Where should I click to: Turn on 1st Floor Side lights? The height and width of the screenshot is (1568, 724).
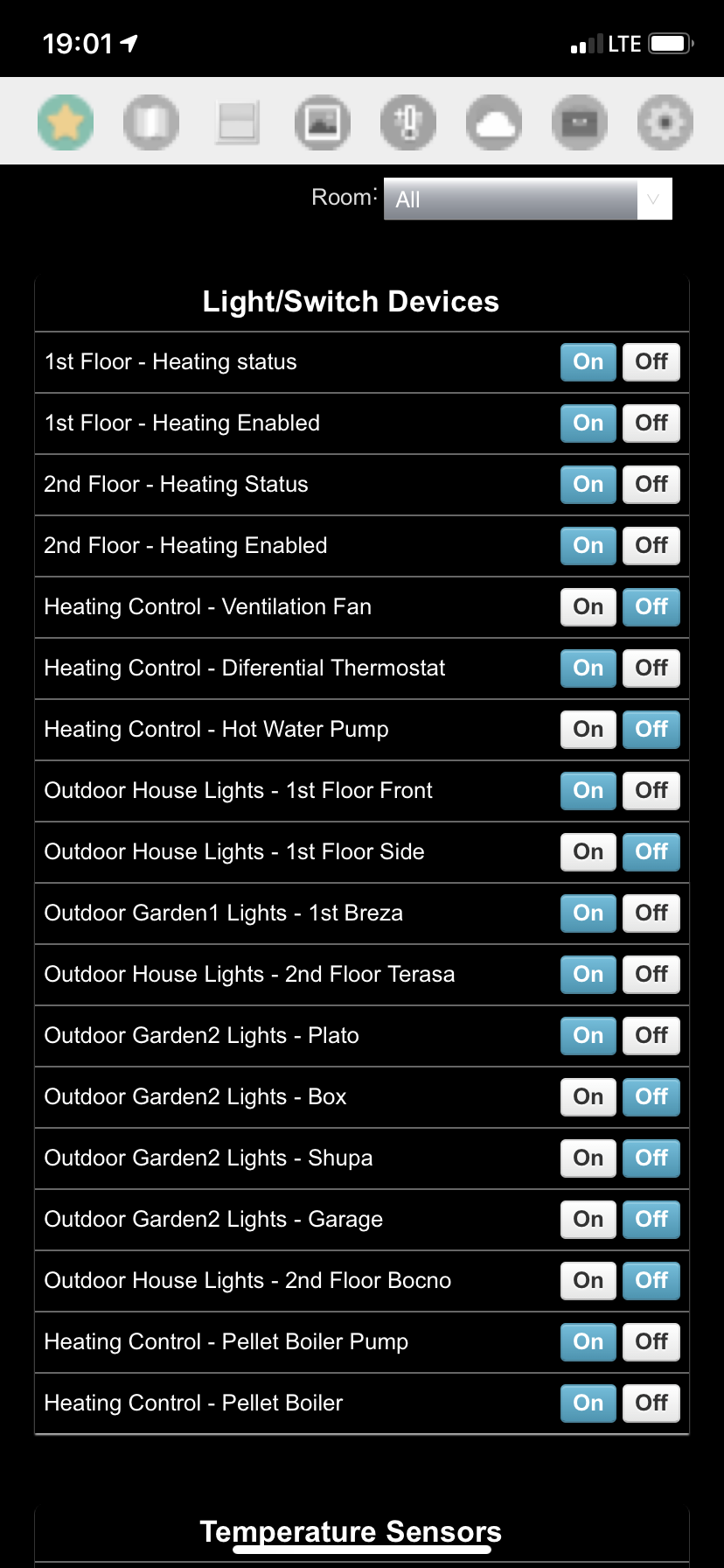588,851
